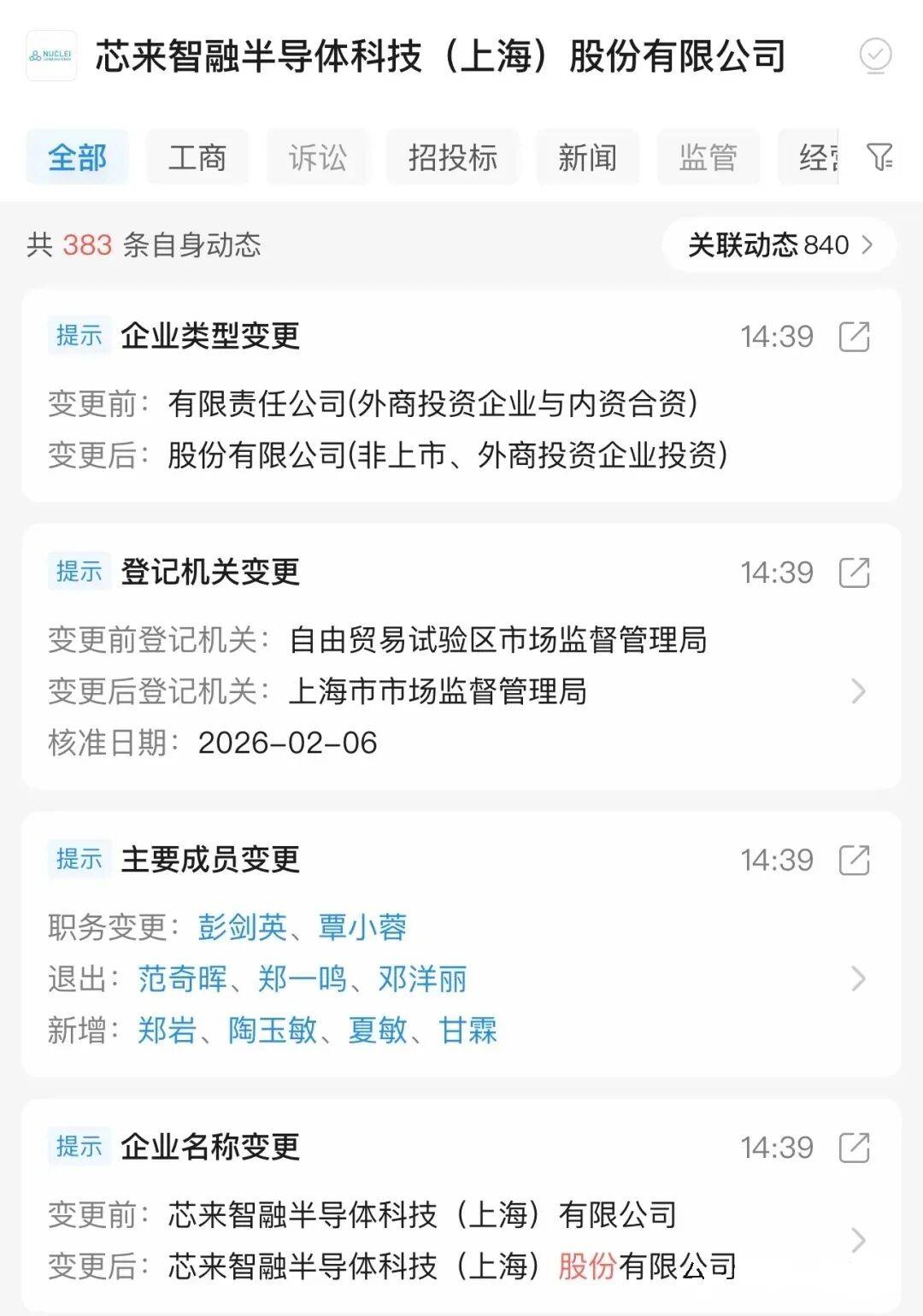The image size is (923, 1316).
Task: Open the profile of 彭剑英
Action: pyautogui.click(x=243, y=927)
